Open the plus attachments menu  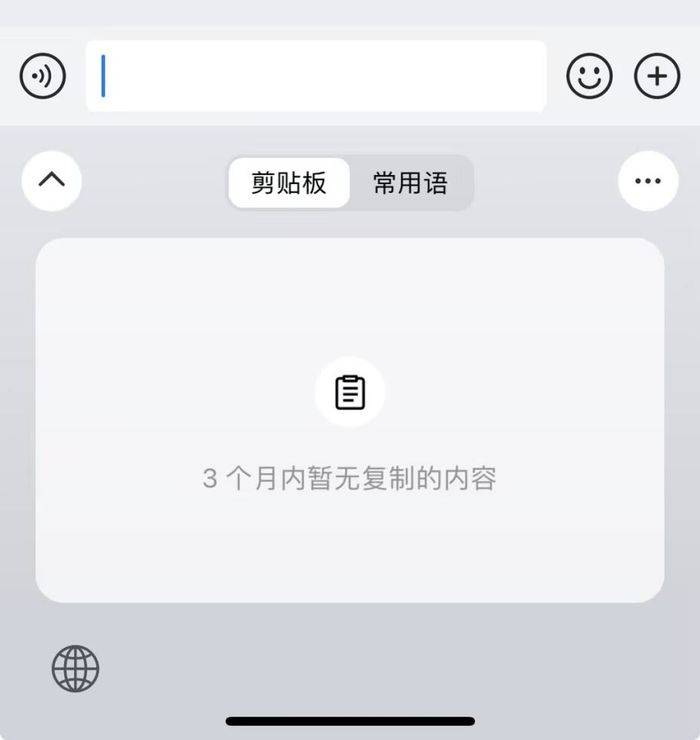pyautogui.click(x=657, y=76)
